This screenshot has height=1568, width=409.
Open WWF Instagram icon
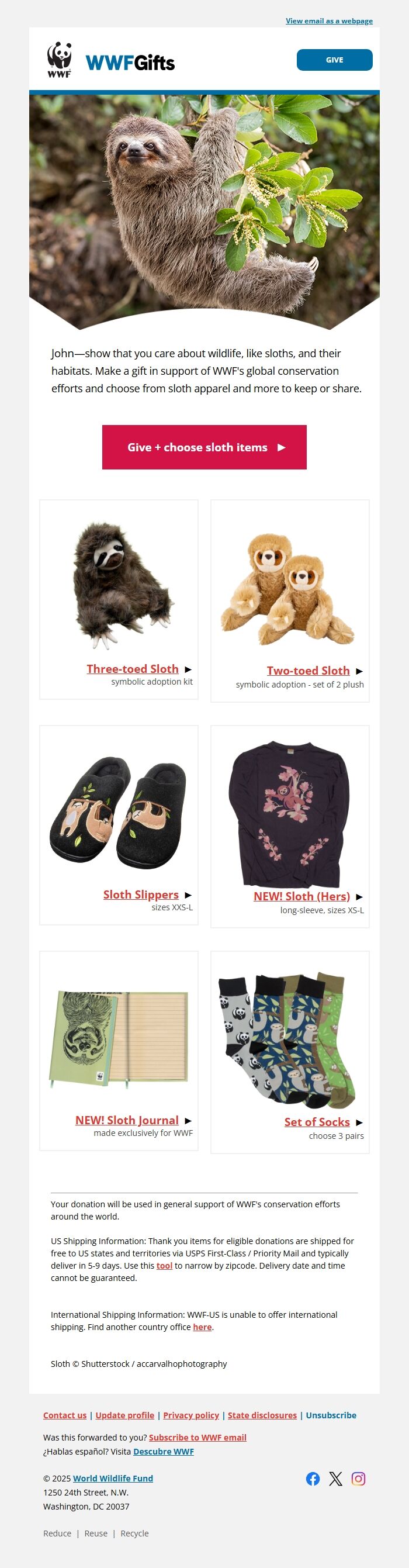click(359, 1479)
